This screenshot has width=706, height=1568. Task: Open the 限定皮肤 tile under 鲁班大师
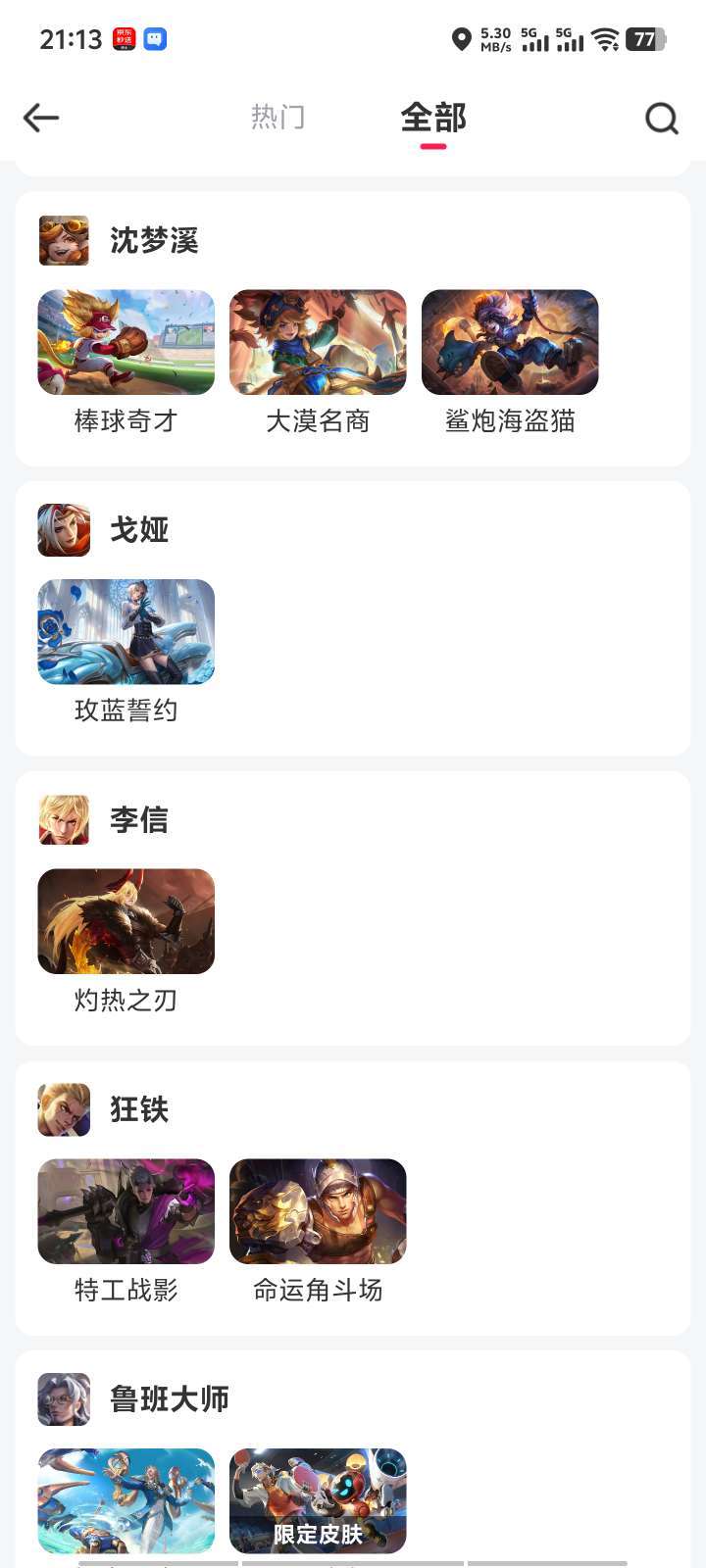[318, 1501]
